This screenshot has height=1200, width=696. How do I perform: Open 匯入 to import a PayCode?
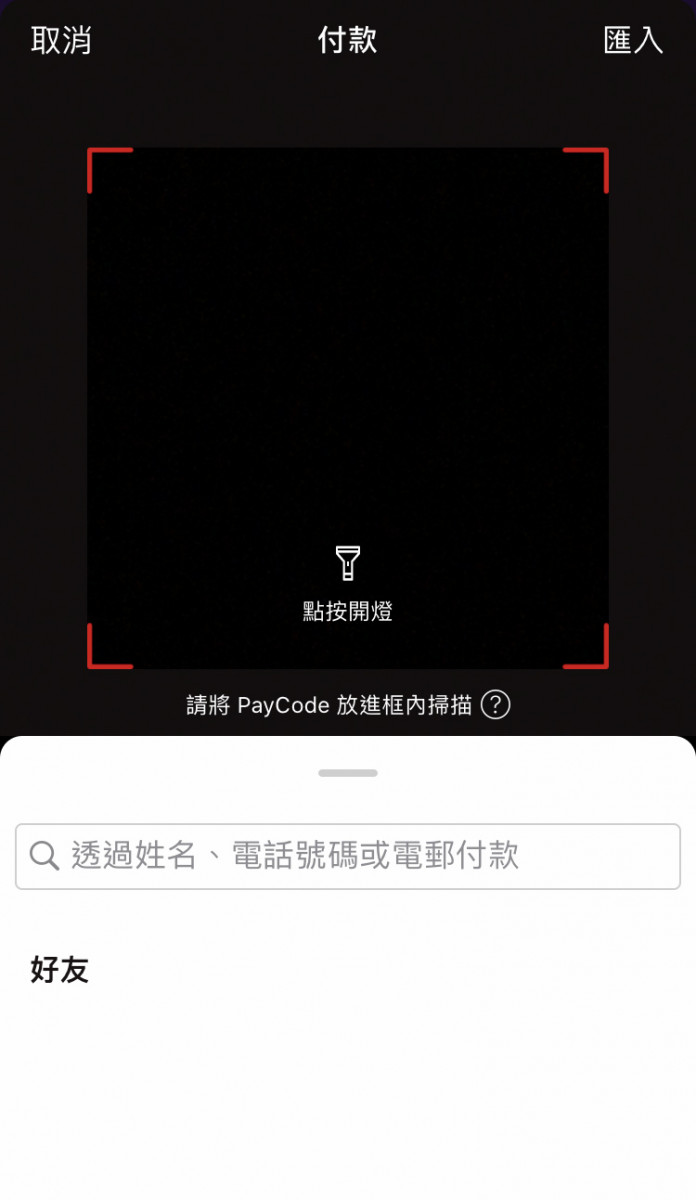point(633,40)
